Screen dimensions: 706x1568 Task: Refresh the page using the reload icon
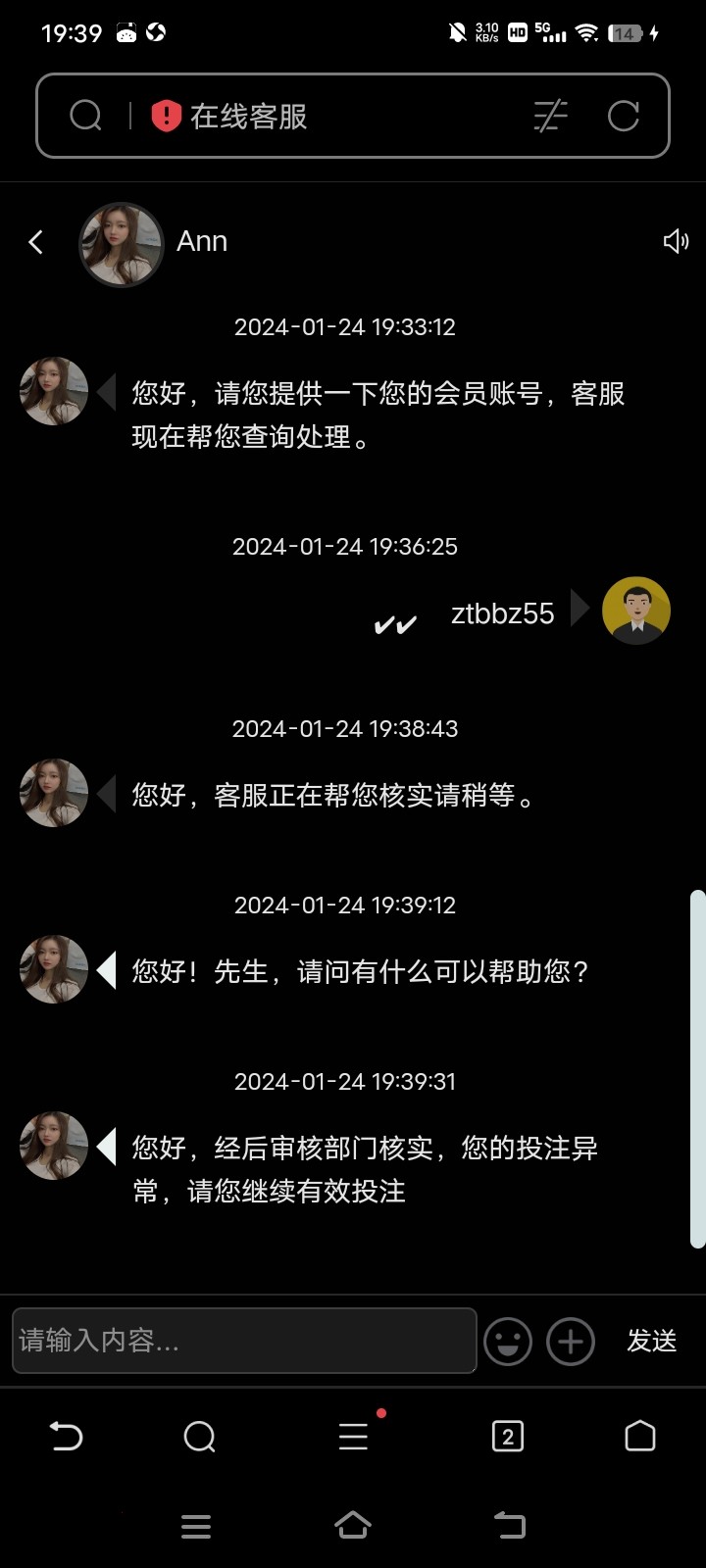625,116
